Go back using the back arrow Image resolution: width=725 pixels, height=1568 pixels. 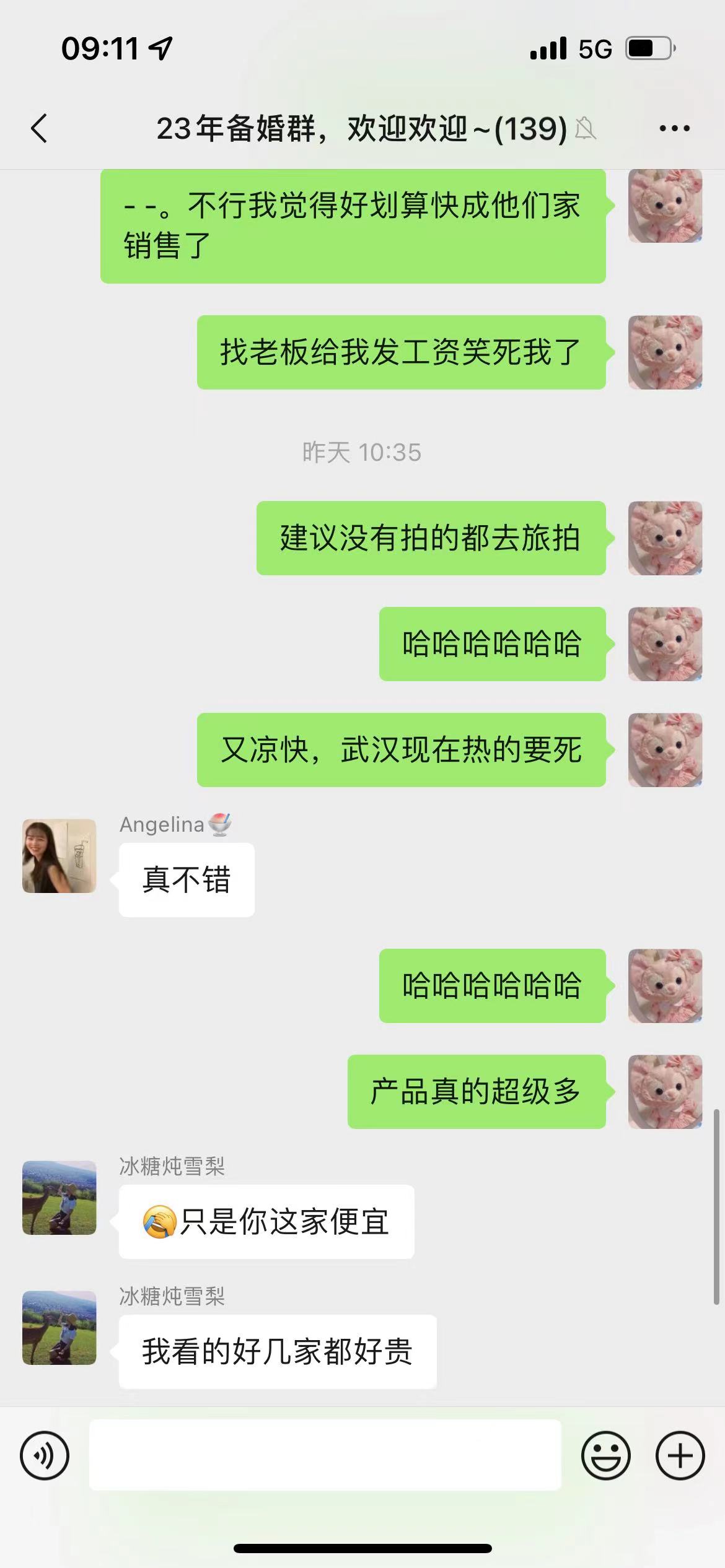[39, 128]
